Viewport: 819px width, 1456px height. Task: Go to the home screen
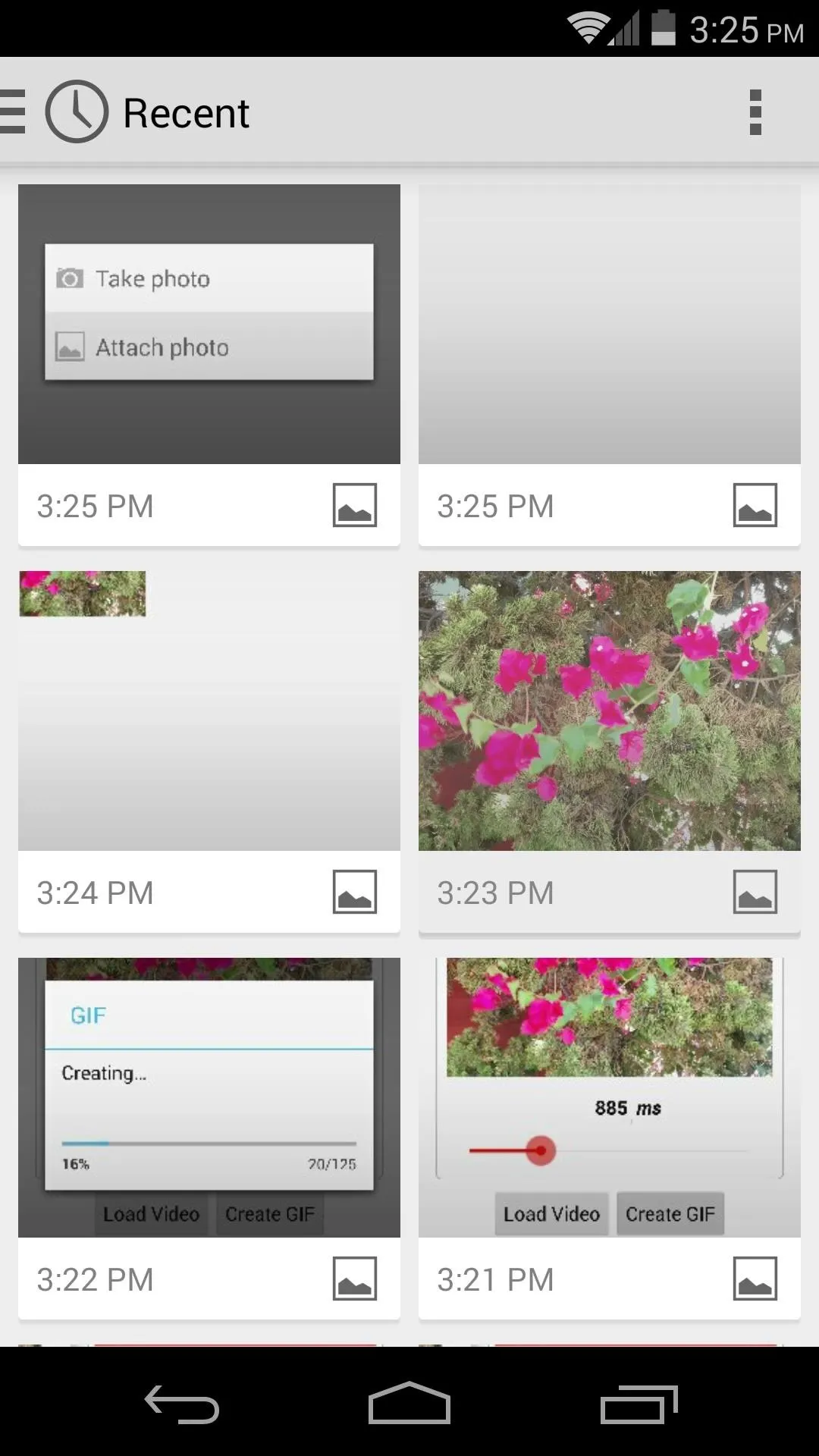click(409, 1403)
